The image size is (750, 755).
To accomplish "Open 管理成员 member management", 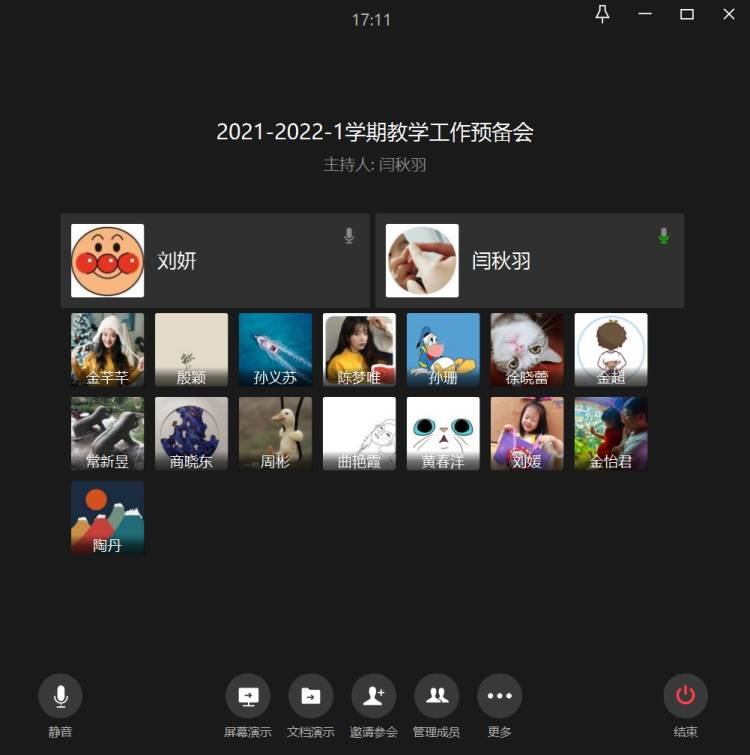I will click(x=436, y=696).
